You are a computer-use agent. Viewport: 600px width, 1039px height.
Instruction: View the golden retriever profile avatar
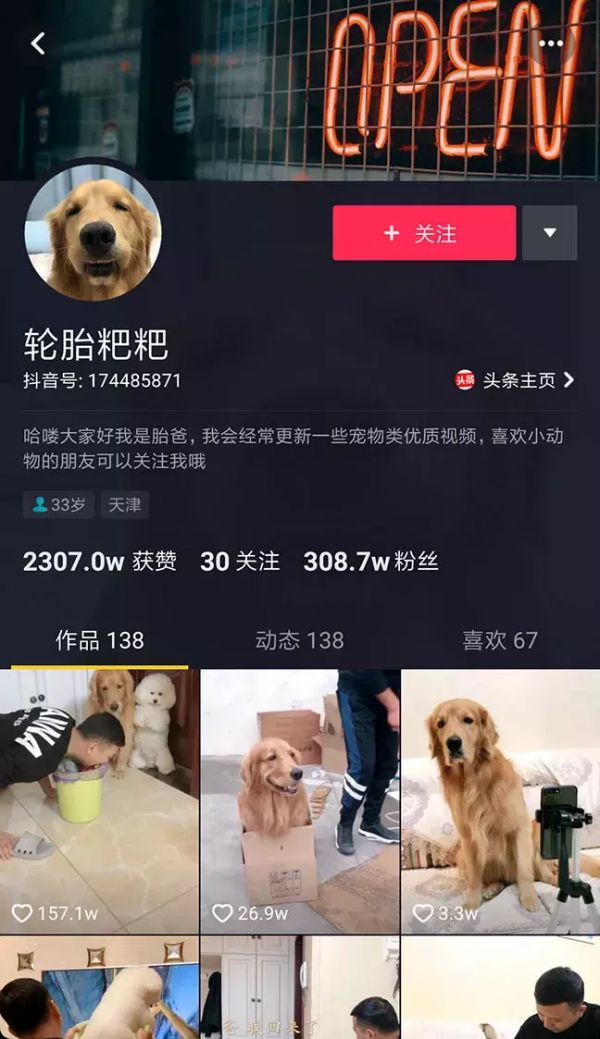point(92,233)
